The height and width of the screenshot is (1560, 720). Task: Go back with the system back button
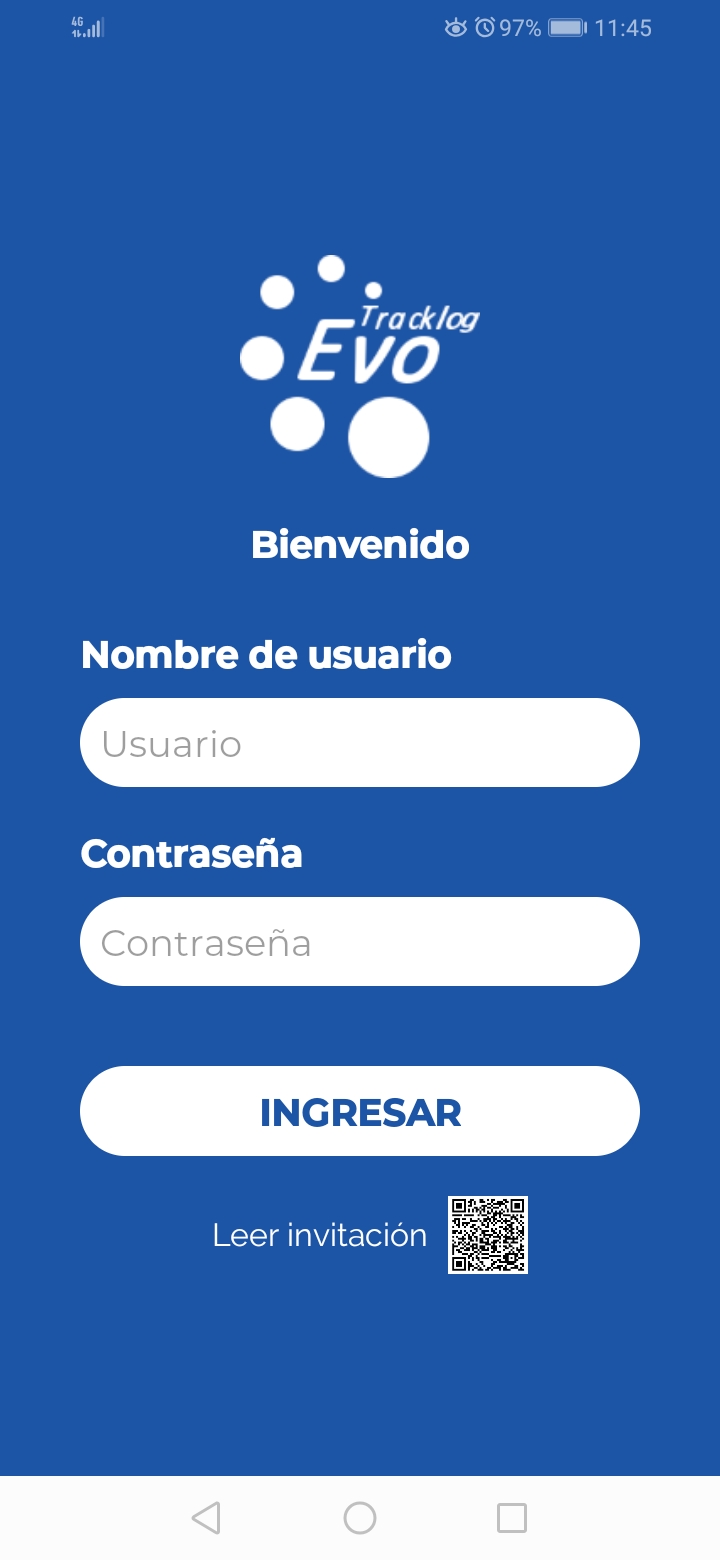tap(206, 1518)
